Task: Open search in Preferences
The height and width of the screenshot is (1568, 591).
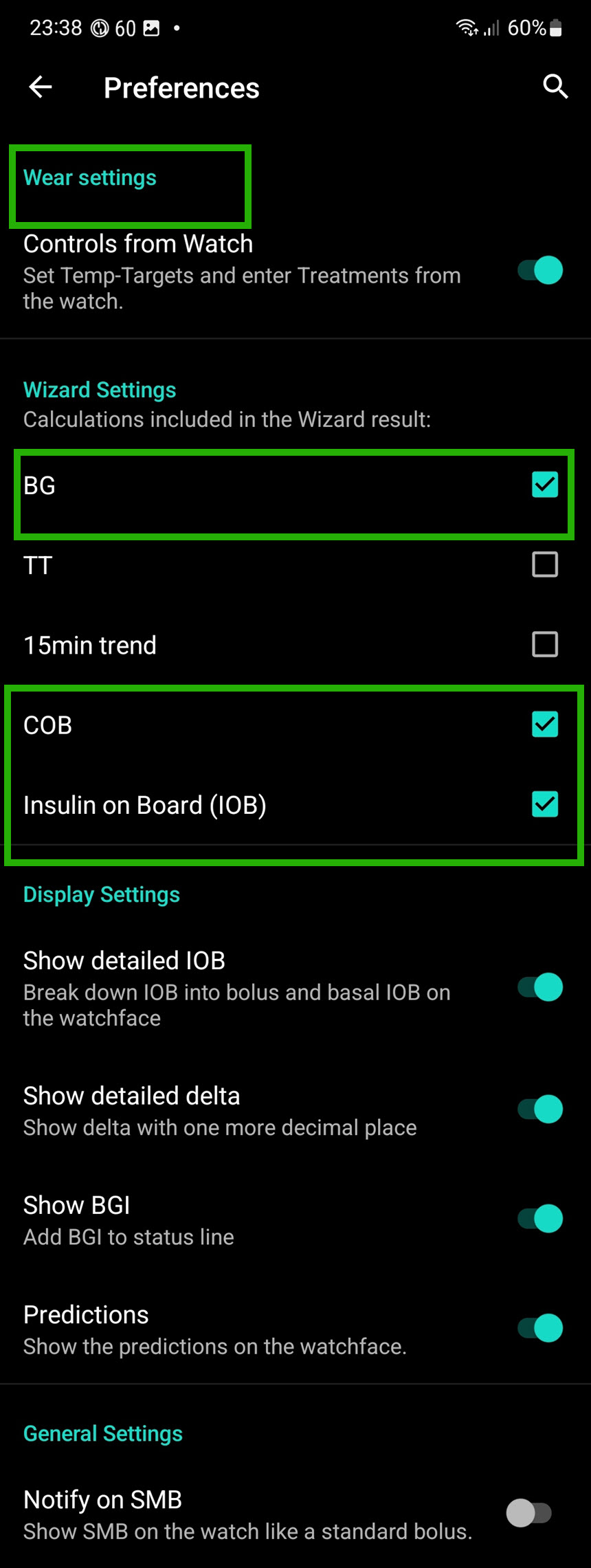Action: coord(555,87)
